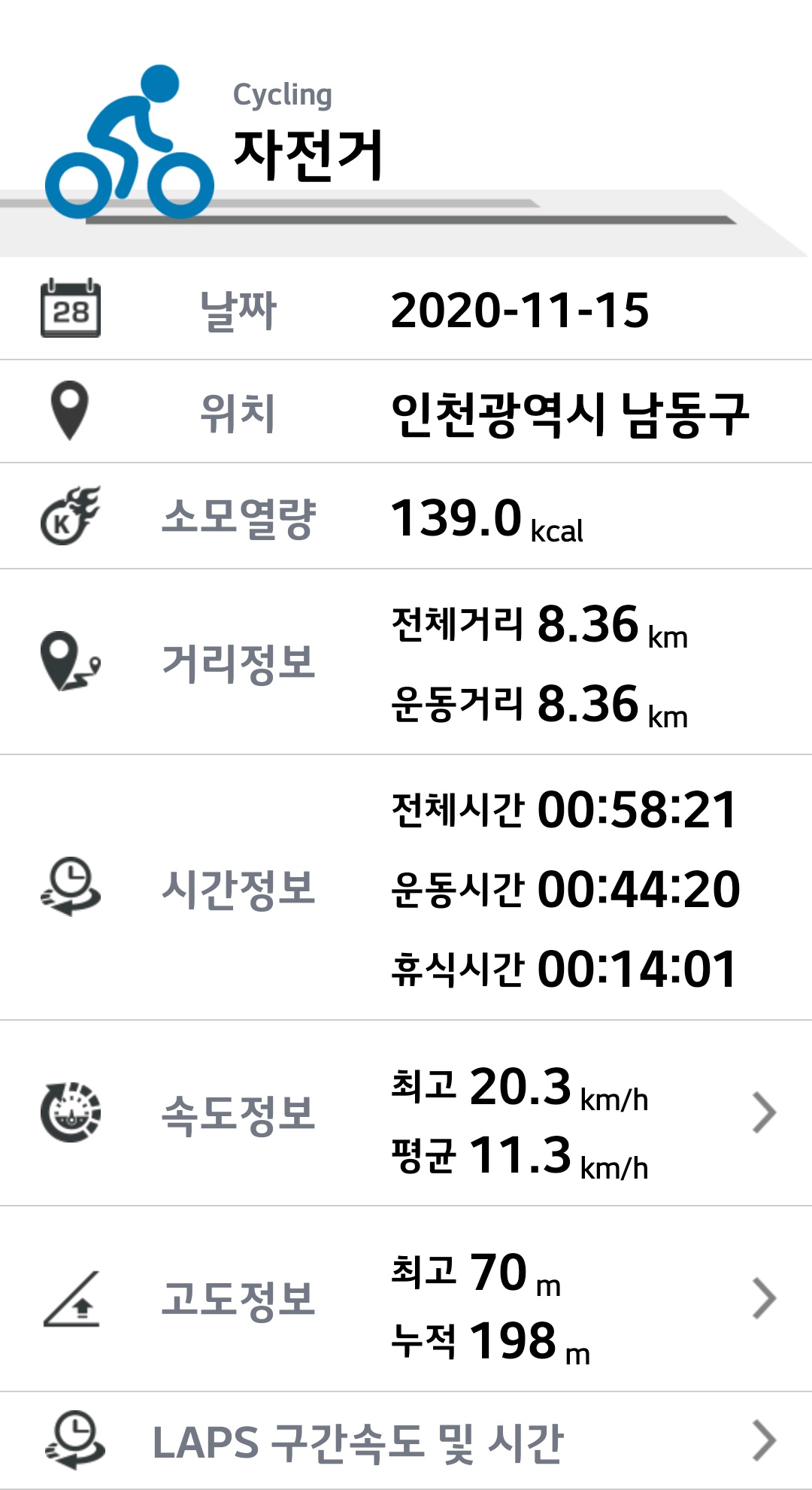Open LAPS 구간속도 및 시간
812x1490 pixels.
406,1441
